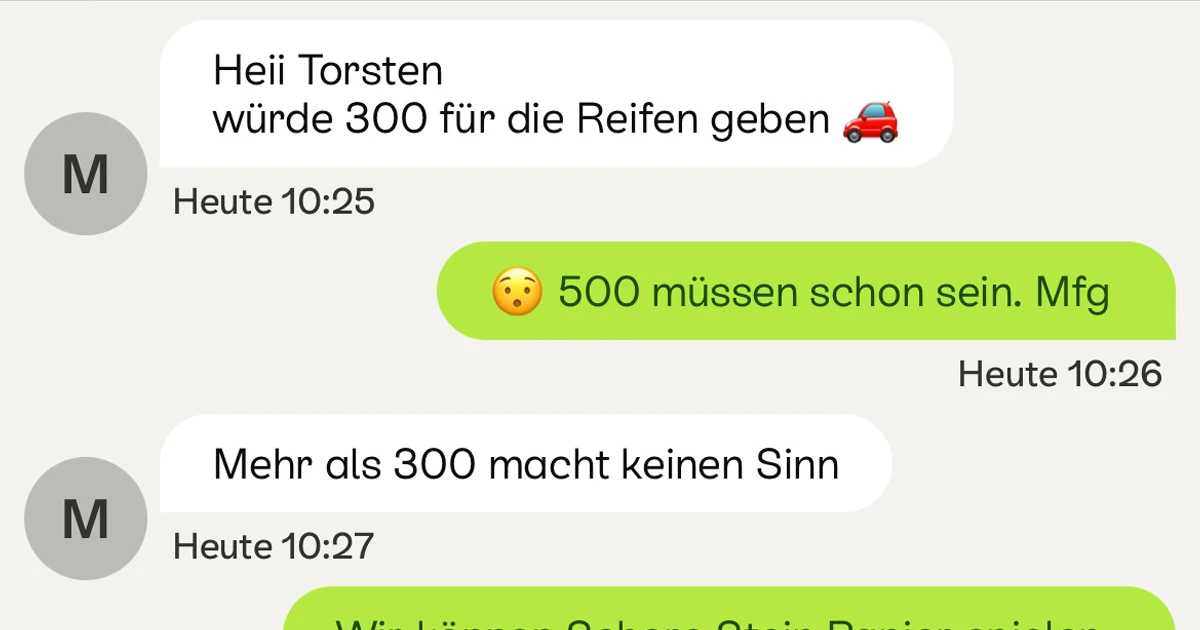The width and height of the screenshot is (1200, 630).
Task: Open M's avatar beside the Heii Torsten message
Action: (85, 174)
